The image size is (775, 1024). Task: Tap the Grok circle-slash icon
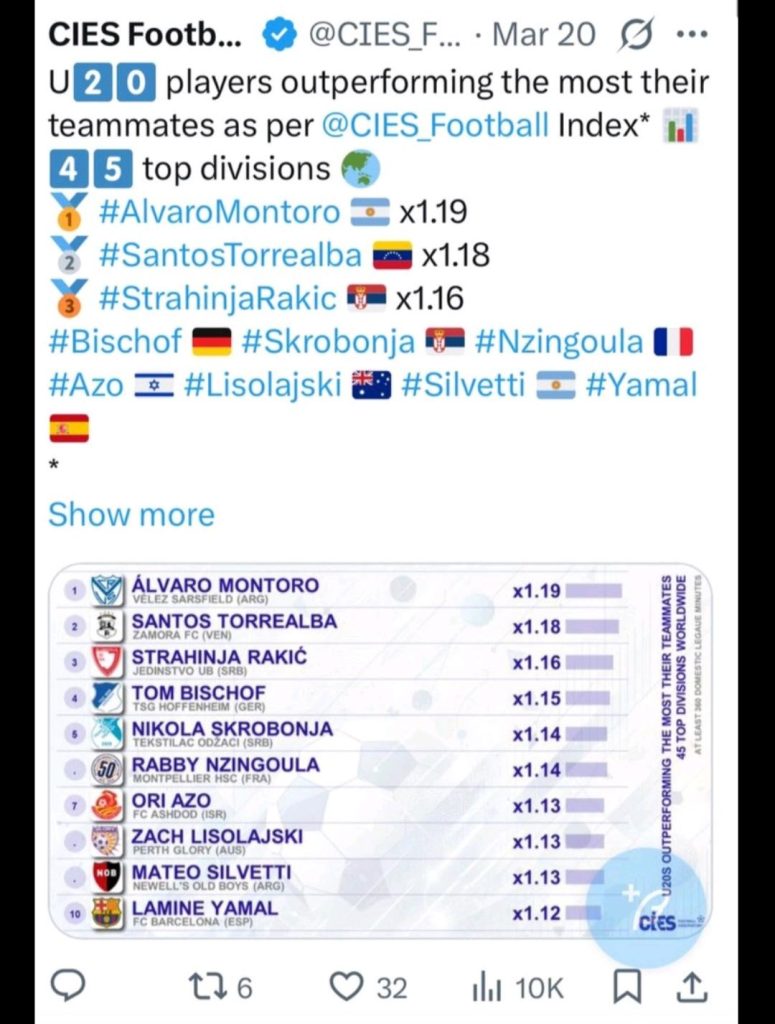pos(636,35)
